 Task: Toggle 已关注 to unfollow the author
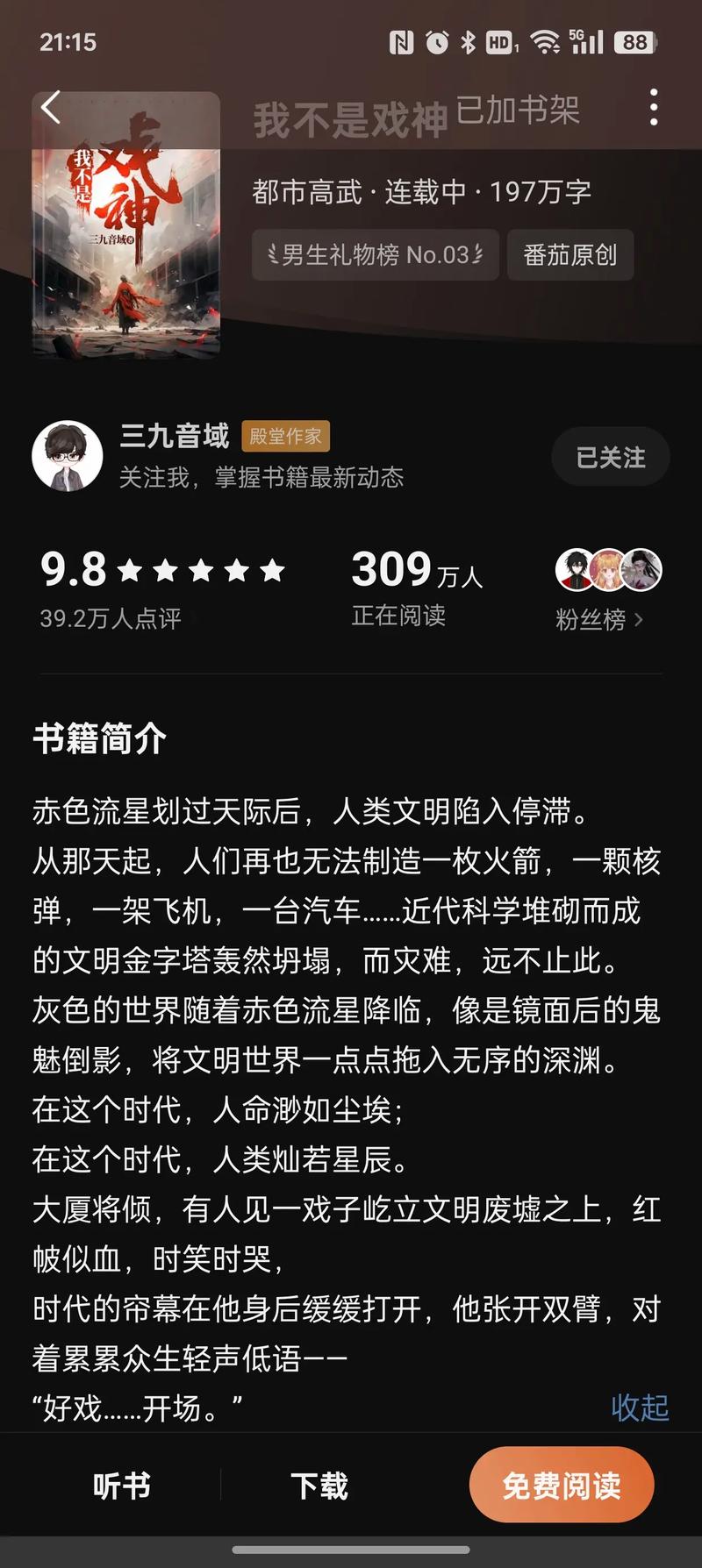pos(610,457)
